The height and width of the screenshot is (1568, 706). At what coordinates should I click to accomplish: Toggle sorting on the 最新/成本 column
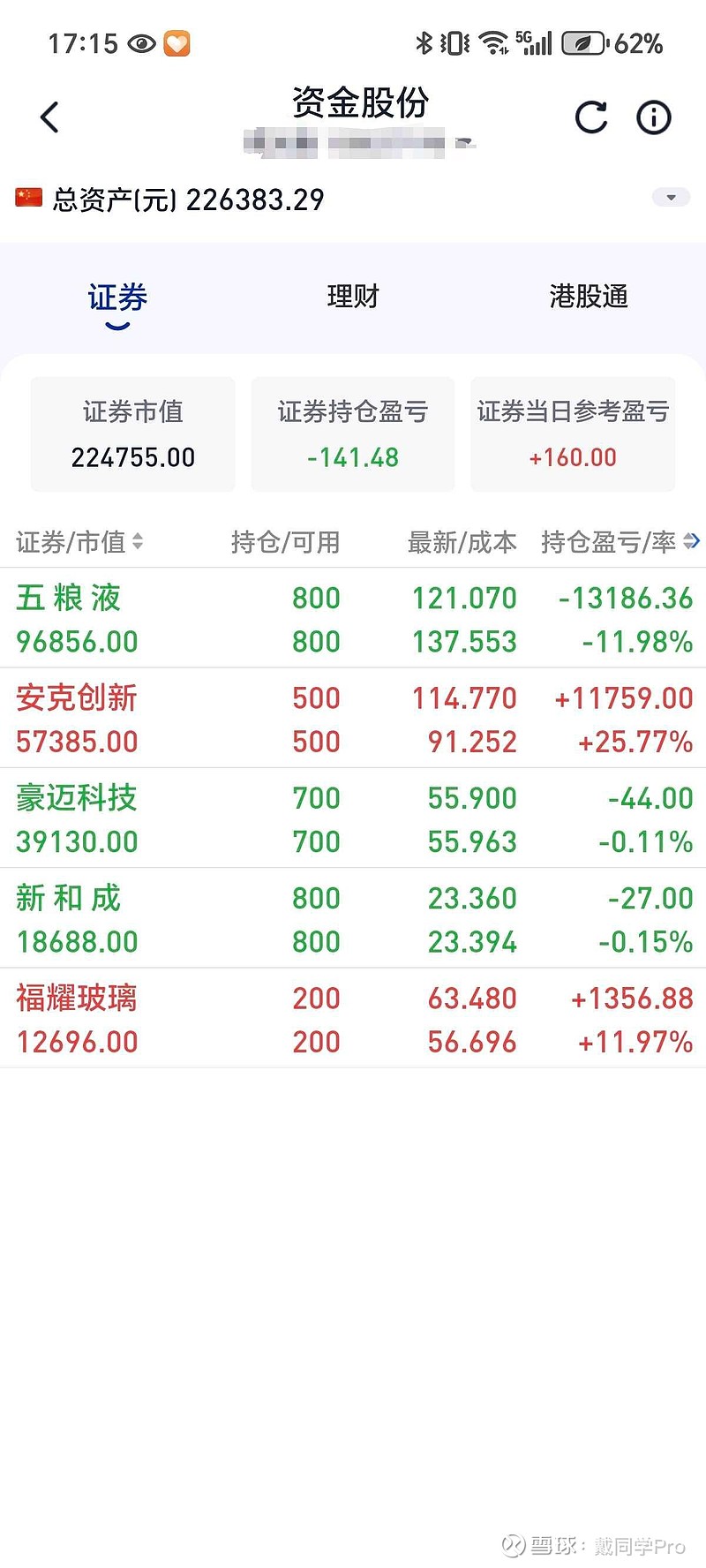(x=462, y=542)
